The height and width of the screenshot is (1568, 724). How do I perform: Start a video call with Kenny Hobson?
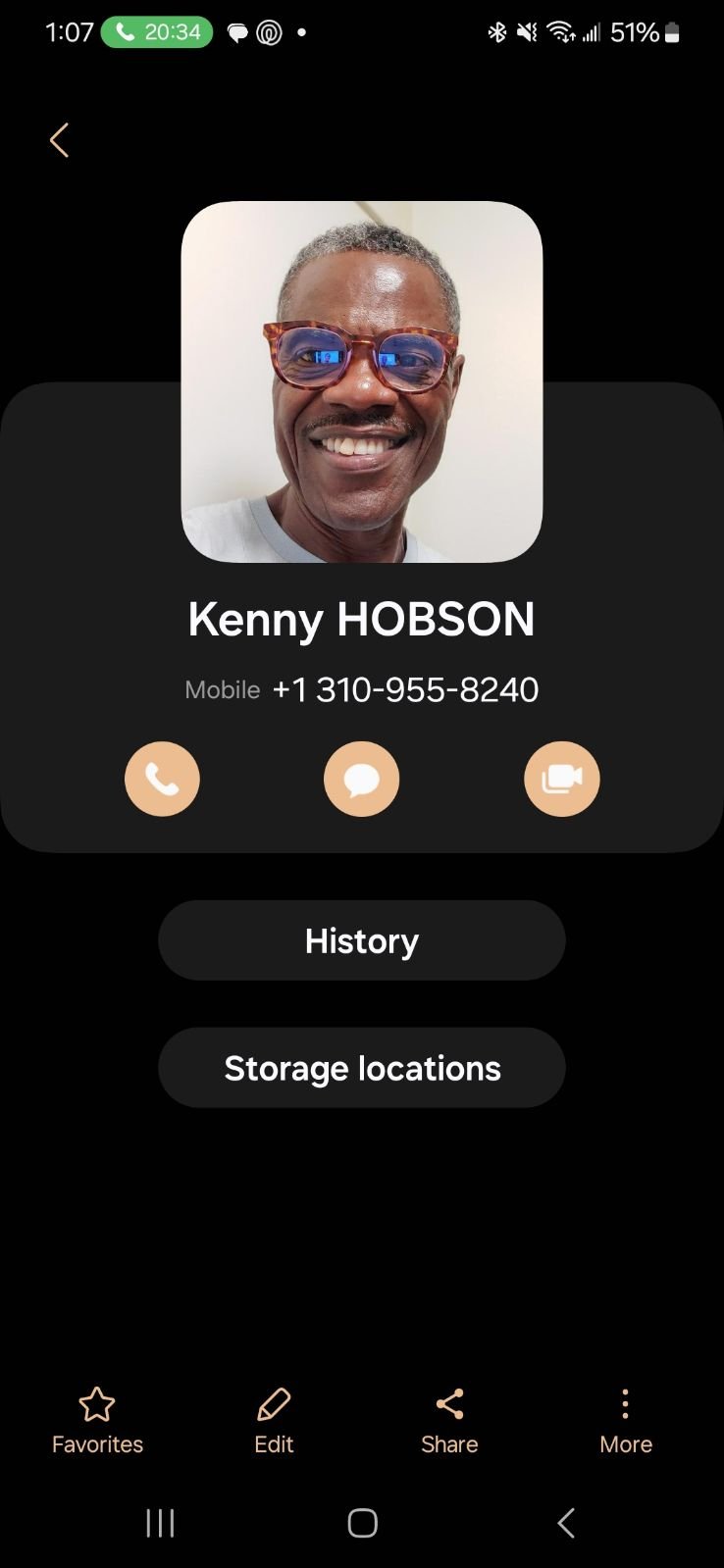[x=561, y=779]
